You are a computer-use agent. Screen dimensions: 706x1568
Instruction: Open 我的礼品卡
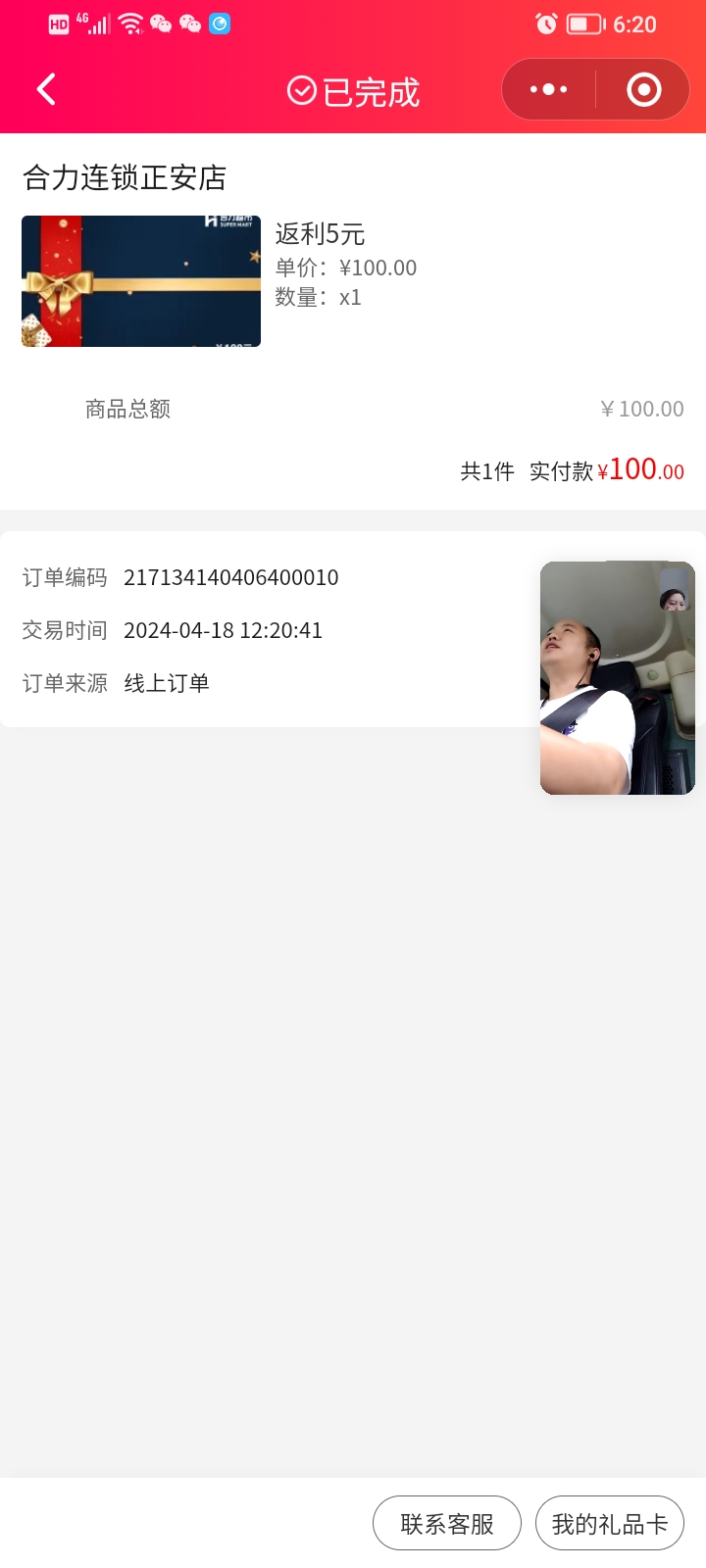(x=609, y=1523)
